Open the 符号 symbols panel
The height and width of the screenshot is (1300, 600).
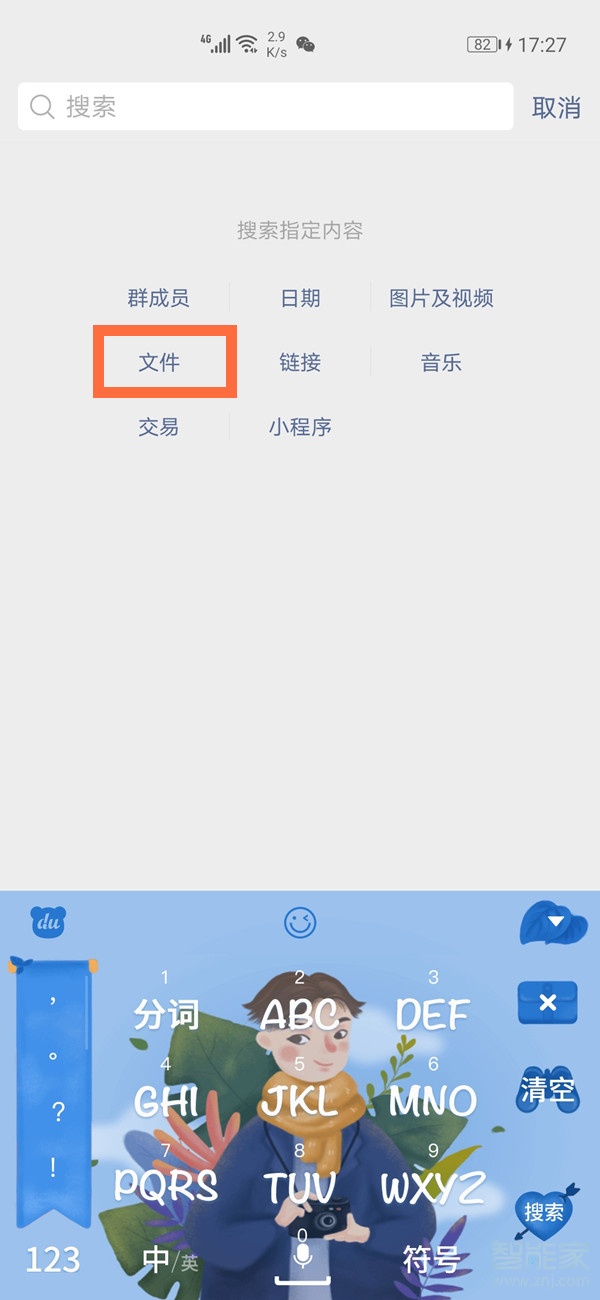[431, 1258]
